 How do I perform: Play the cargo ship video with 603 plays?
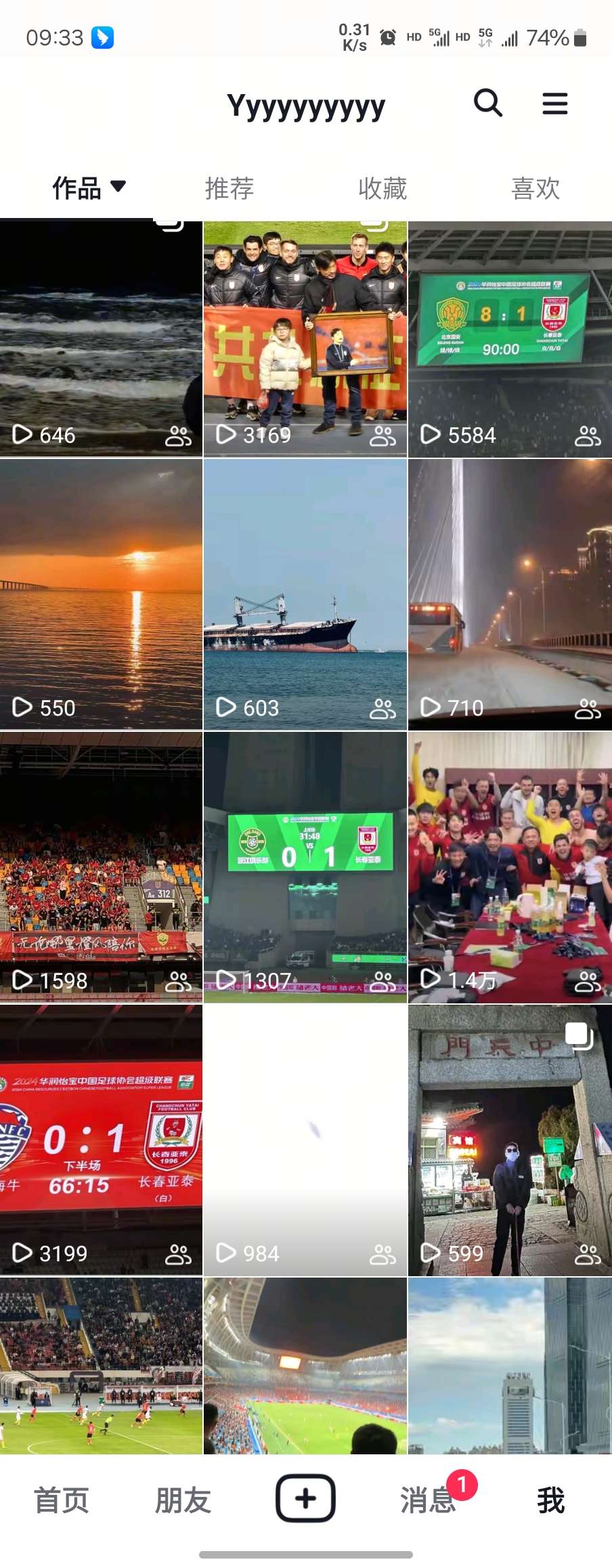pos(305,594)
